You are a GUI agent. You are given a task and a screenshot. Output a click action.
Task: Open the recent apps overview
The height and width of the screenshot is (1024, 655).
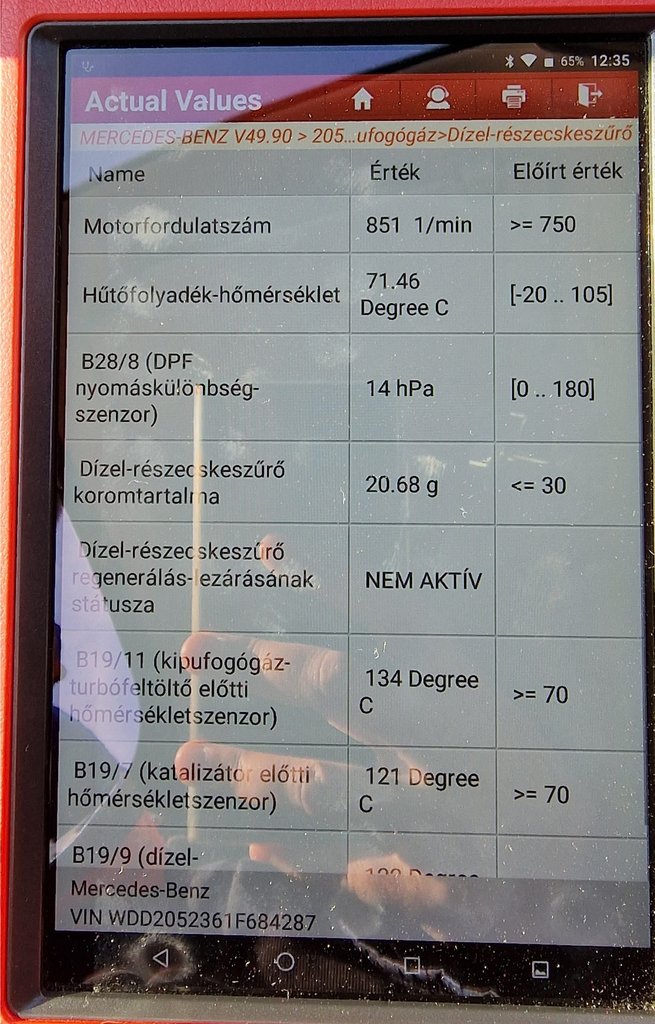coord(411,965)
